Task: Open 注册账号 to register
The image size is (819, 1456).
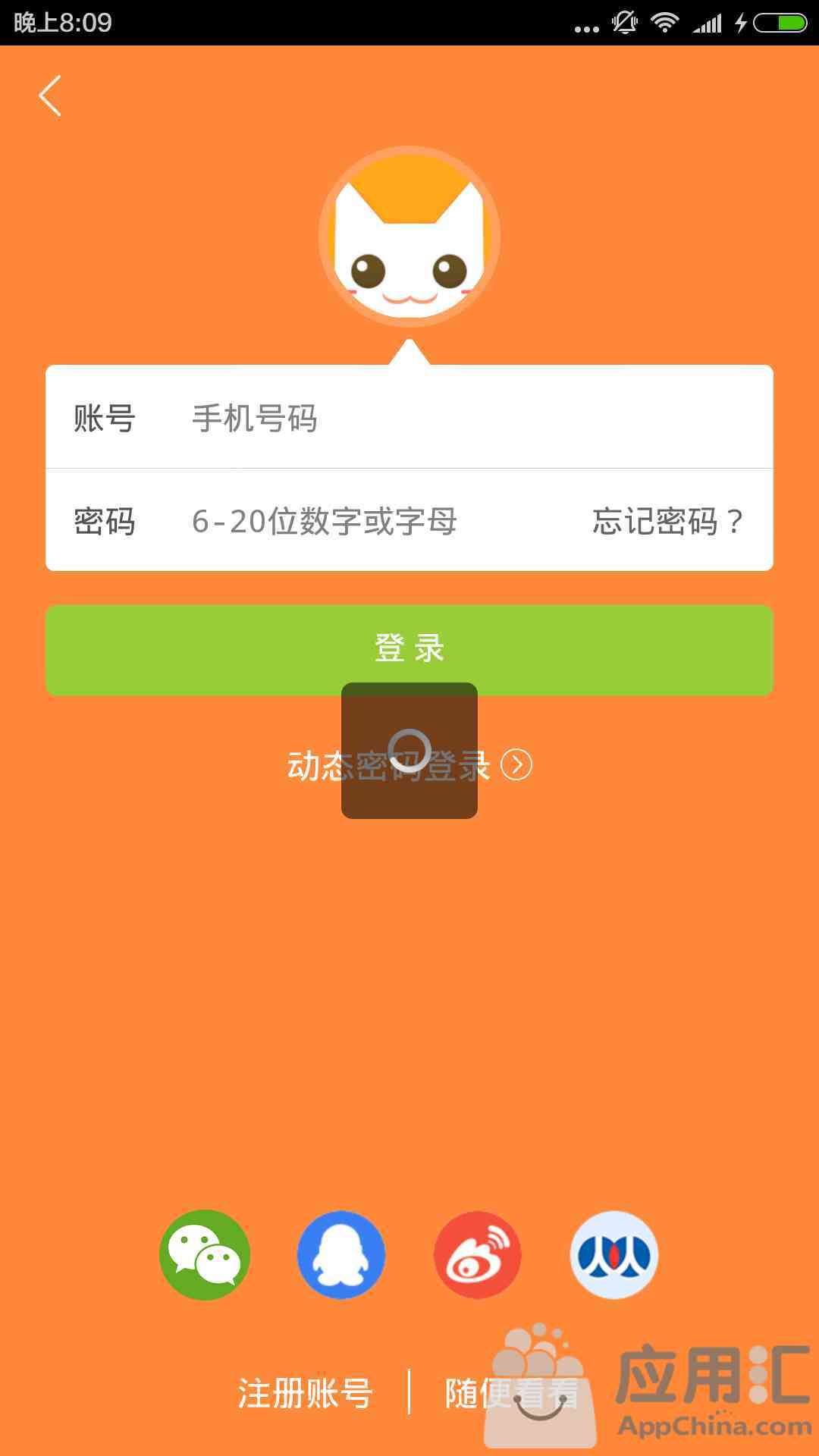Action: pyautogui.click(x=305, y=1393)
